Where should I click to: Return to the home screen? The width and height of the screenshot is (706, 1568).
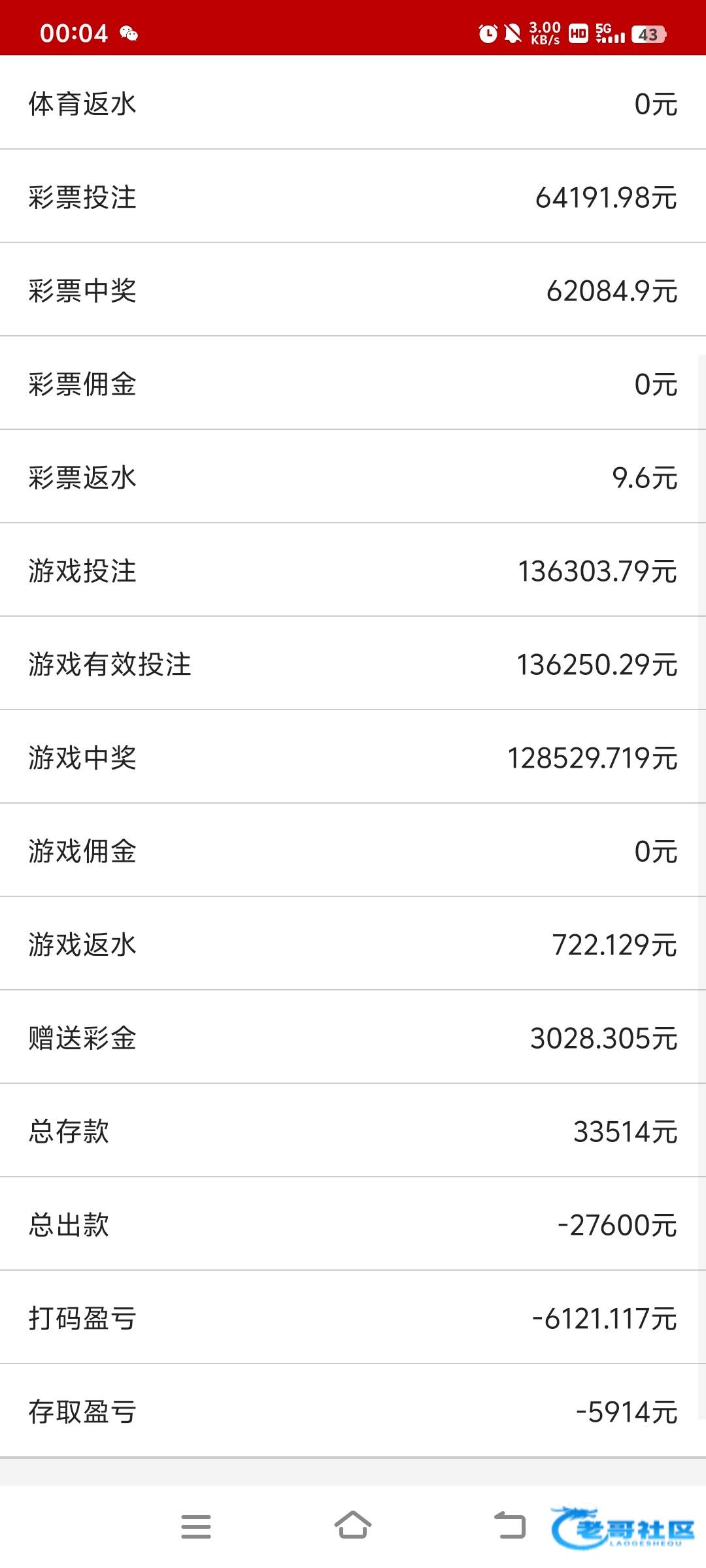tap(353, 1526)
